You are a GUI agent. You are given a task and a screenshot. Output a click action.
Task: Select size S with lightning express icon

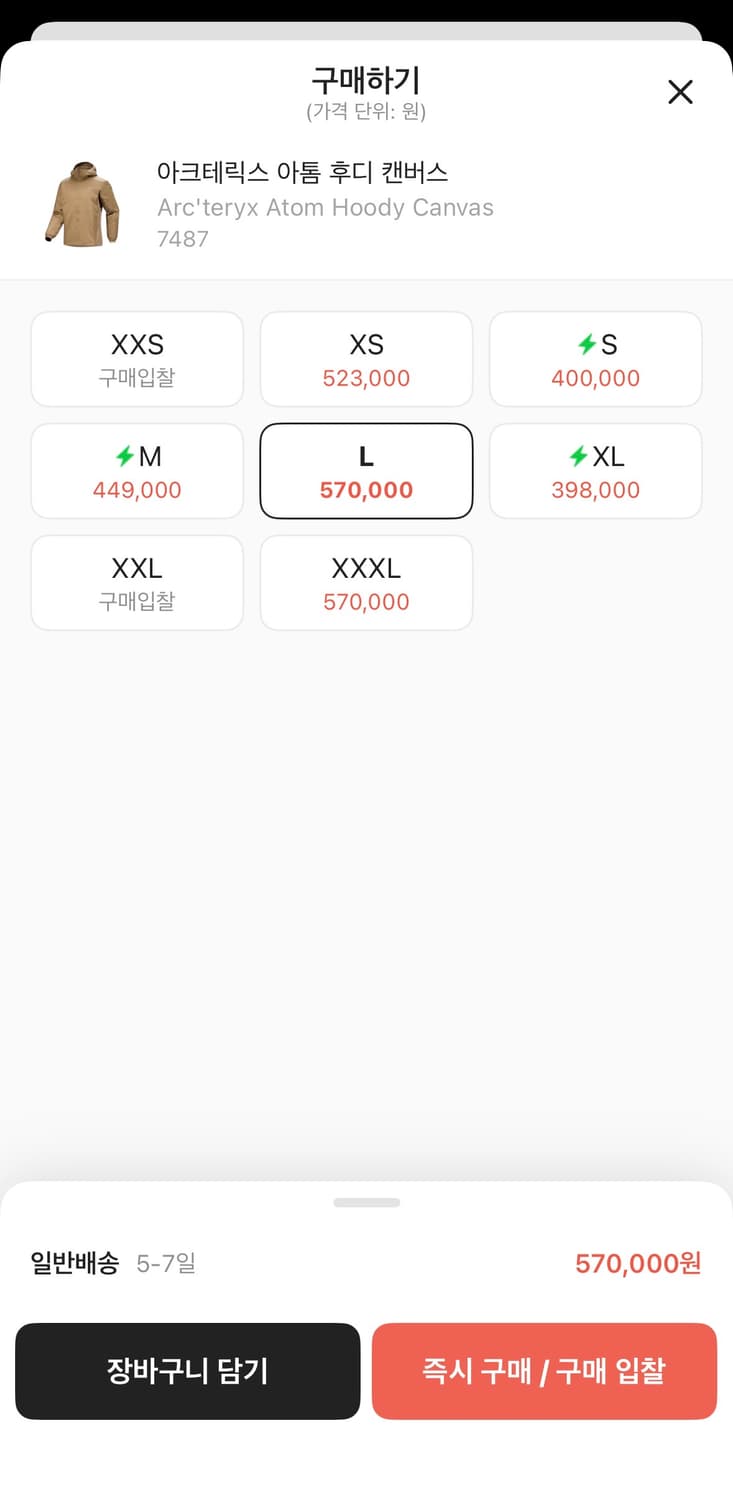coord(596,358)
